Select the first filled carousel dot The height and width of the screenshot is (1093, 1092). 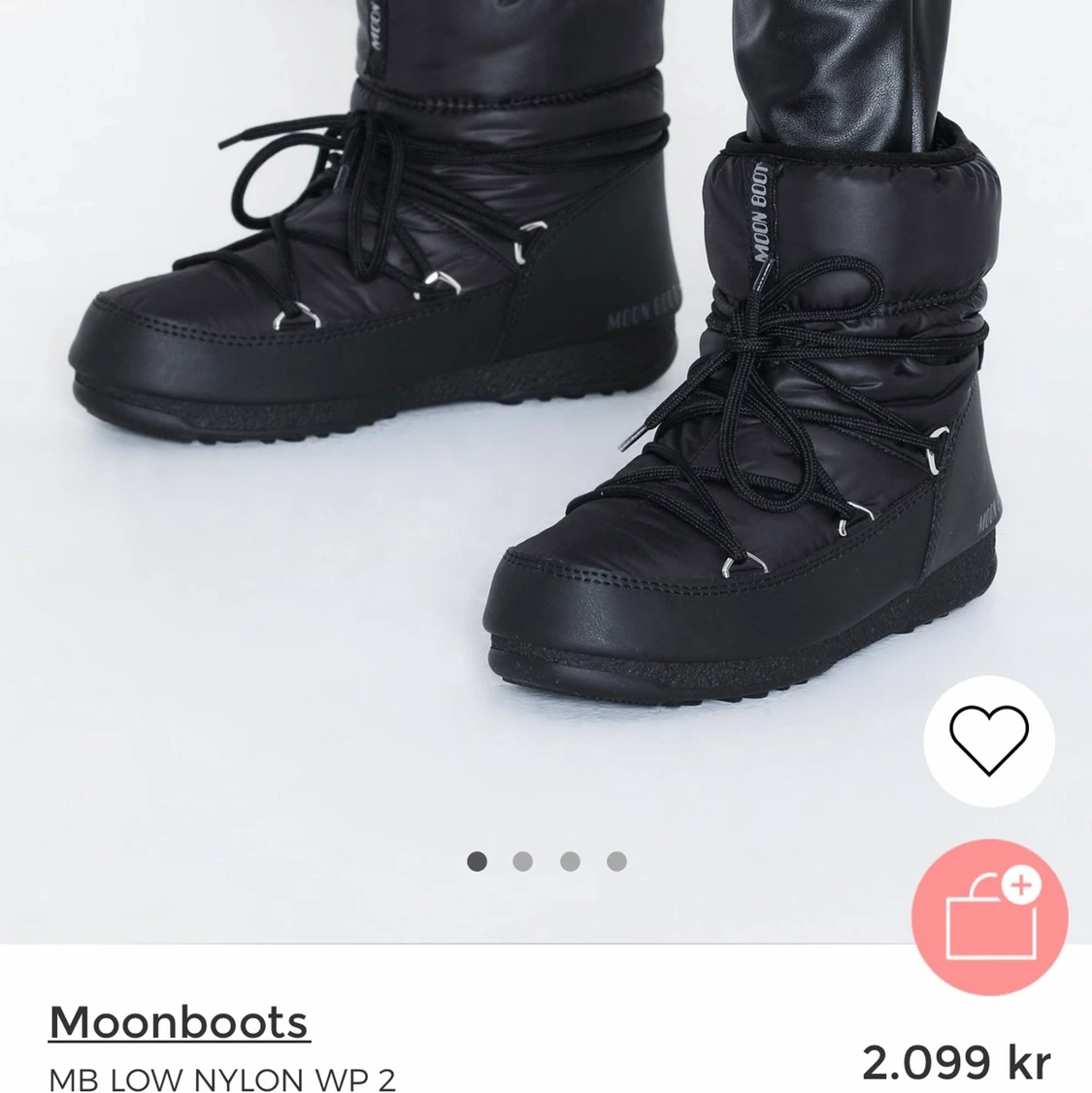click(479, 859)
